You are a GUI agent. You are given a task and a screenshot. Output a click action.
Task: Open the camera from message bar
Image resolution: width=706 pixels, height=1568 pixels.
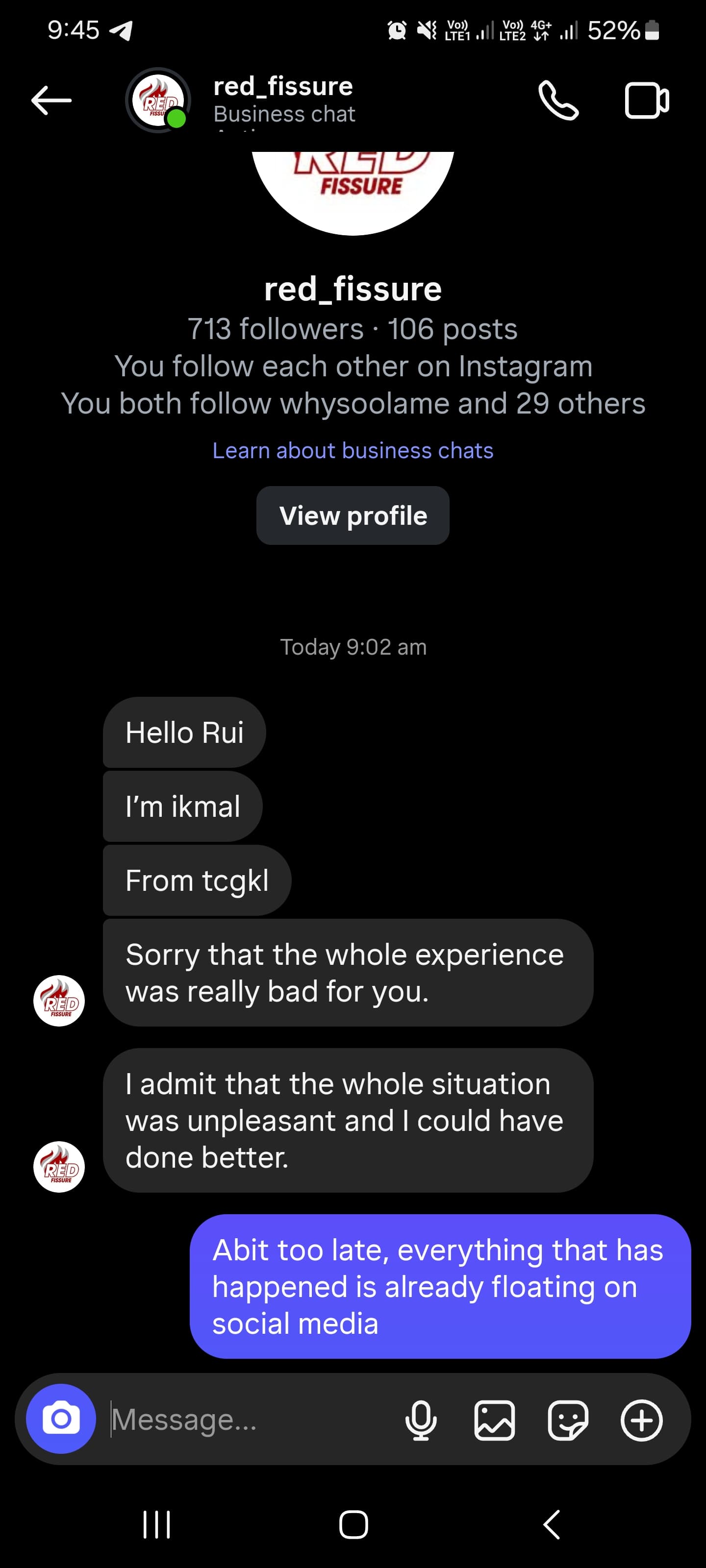pyautogui.click(x=61, y=1419)
